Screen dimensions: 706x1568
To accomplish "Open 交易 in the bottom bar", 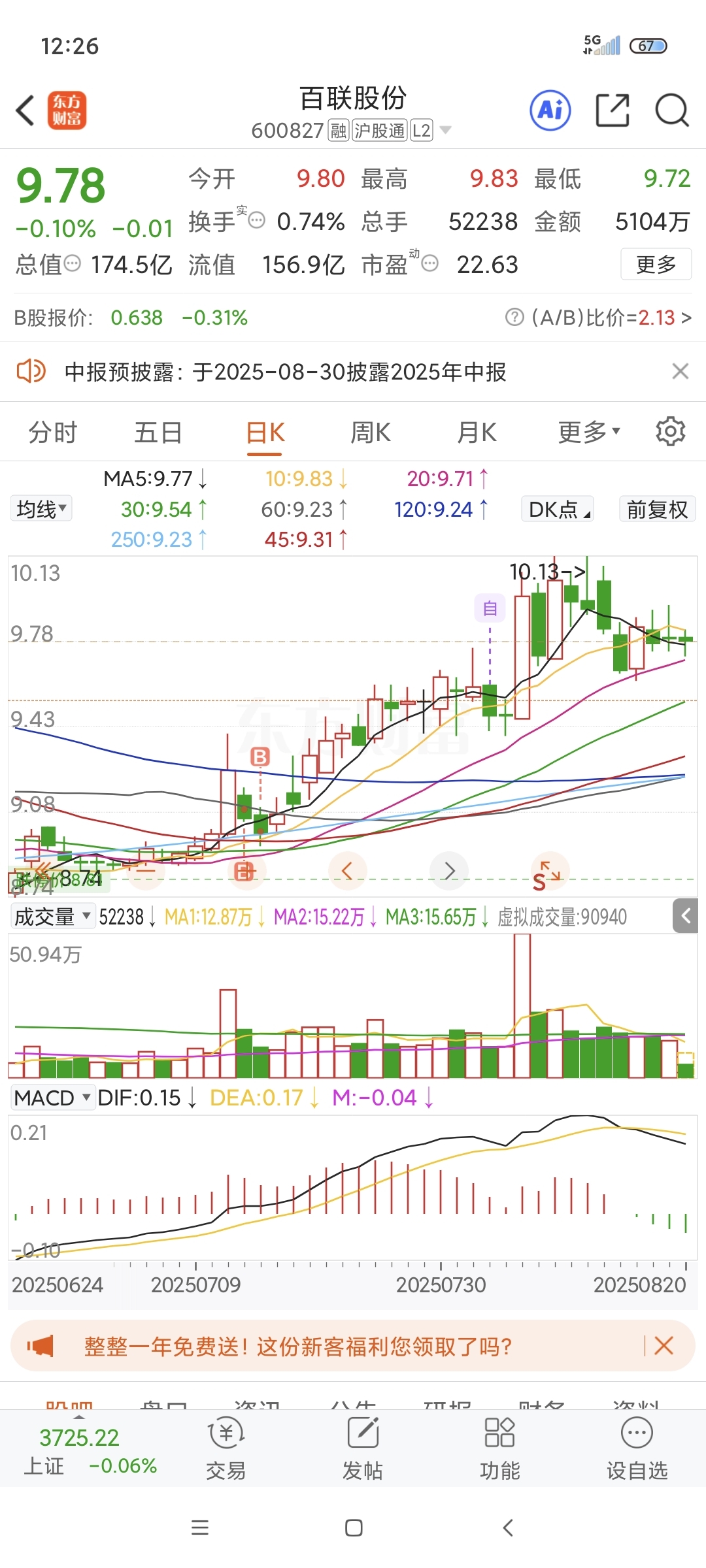I will (226, 1448).
